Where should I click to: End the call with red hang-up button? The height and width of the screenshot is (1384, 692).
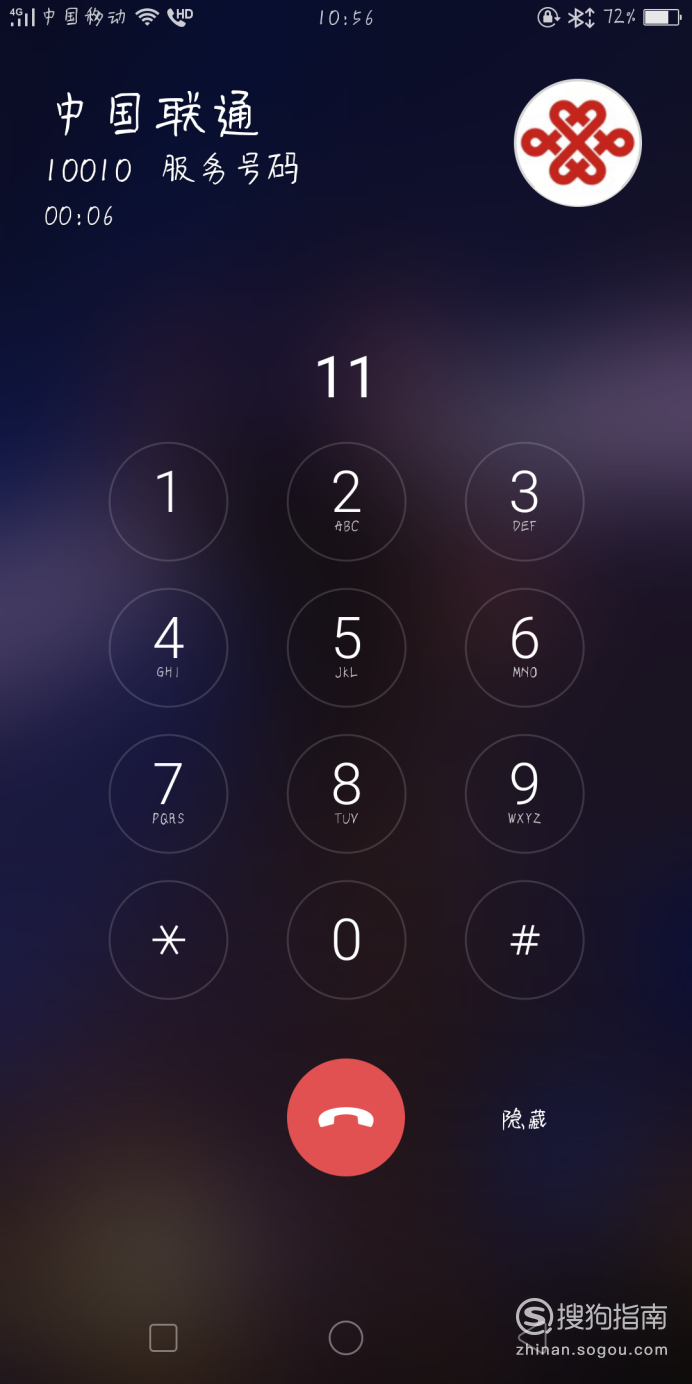pos(346,1117)
